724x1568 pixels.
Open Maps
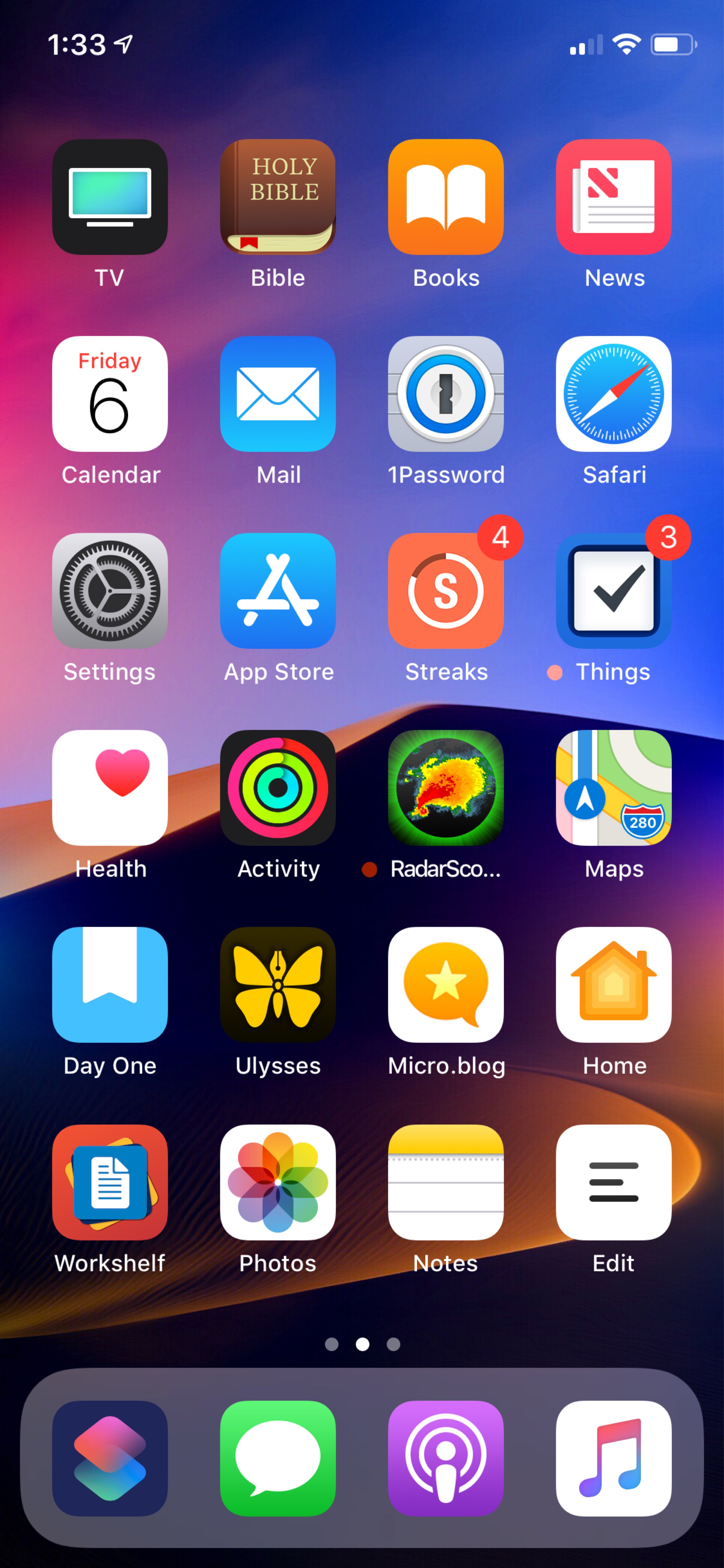point(613,788)
